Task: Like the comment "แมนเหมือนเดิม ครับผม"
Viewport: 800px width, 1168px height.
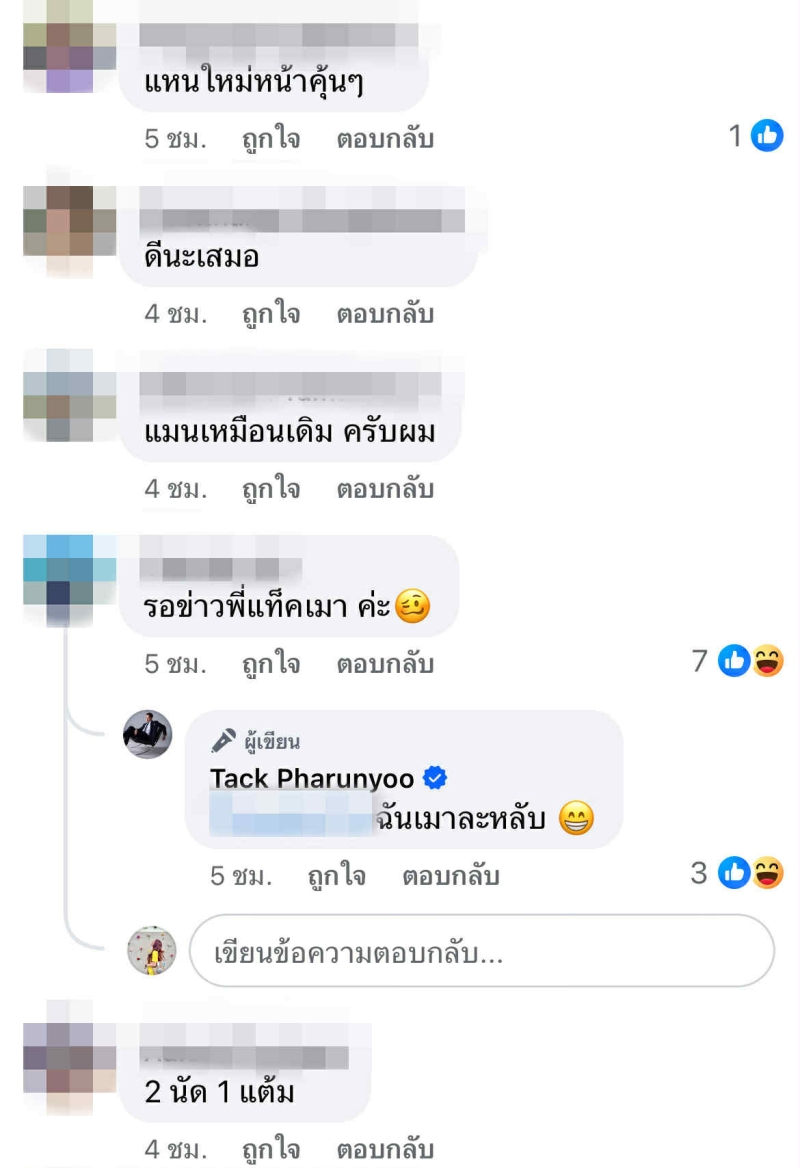Action: [x=270, y=489]
